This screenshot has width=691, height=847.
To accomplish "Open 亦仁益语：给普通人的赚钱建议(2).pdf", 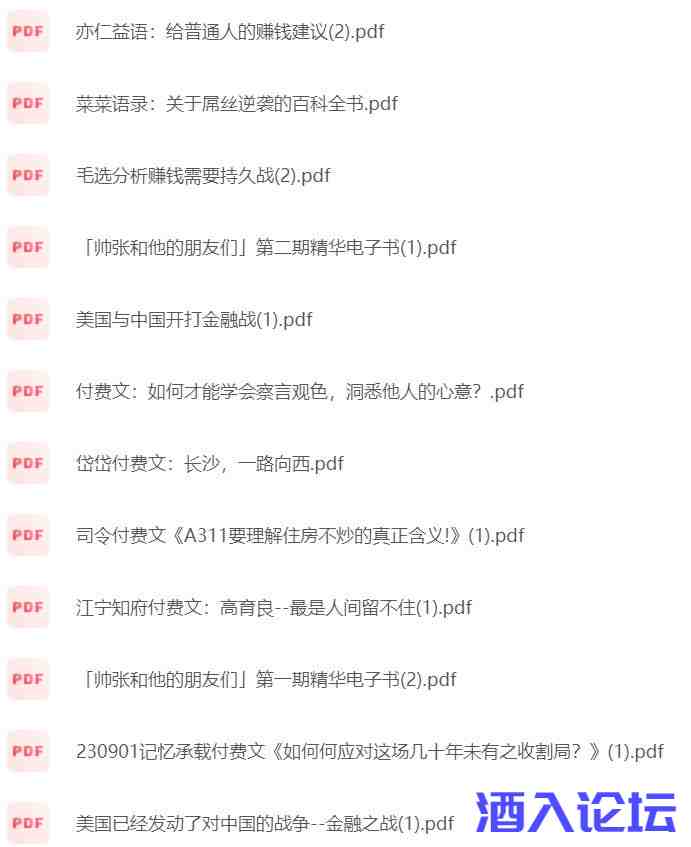I will point(230,32).
